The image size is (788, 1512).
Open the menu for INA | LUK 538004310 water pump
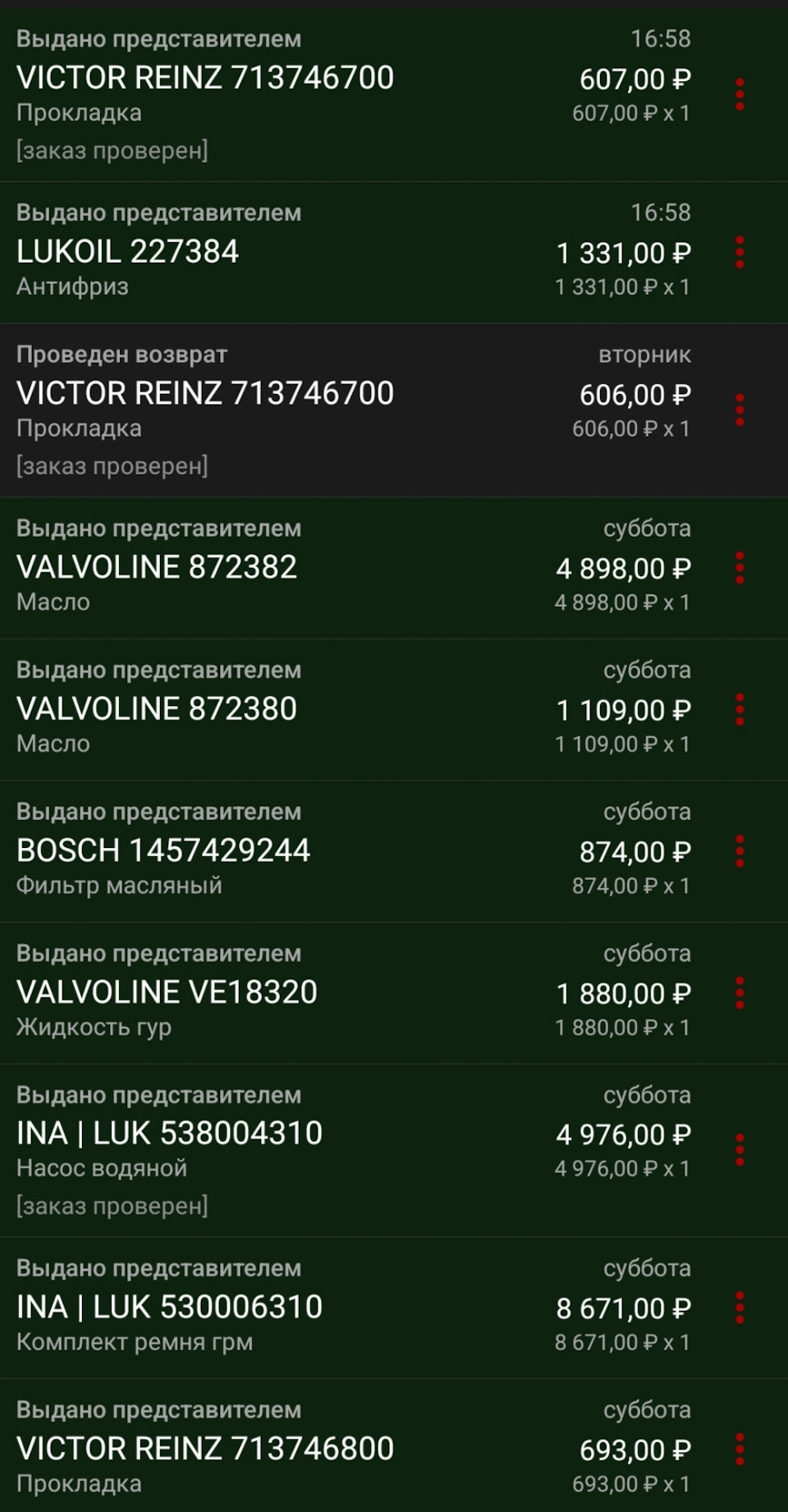[740, 1149]
